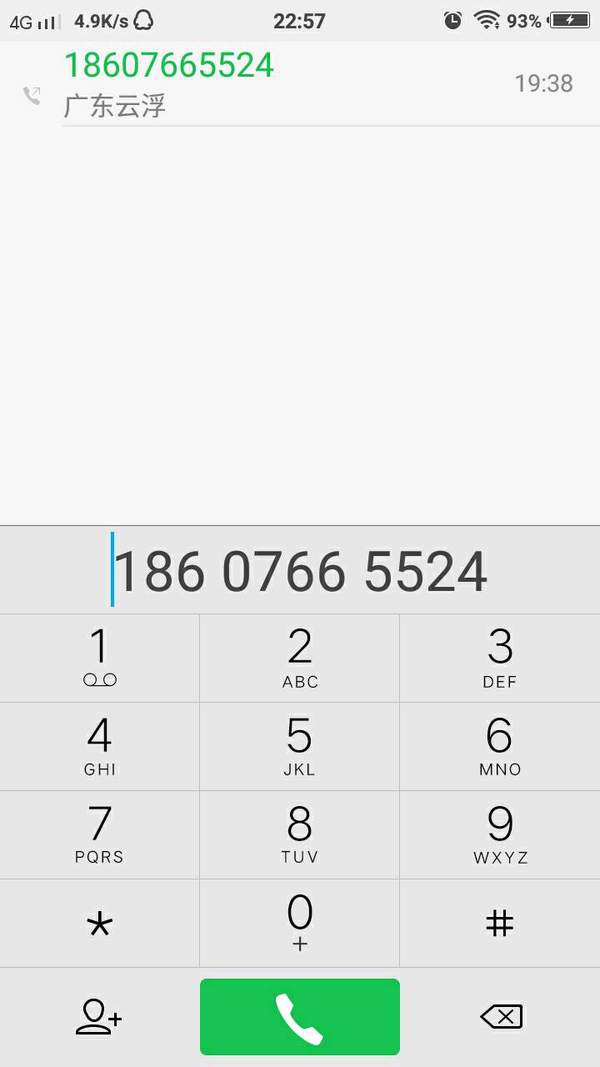Viewport: 600px width, 1067px height.
Task: Enter digit 4 GHI
Action: click(99, 746)
